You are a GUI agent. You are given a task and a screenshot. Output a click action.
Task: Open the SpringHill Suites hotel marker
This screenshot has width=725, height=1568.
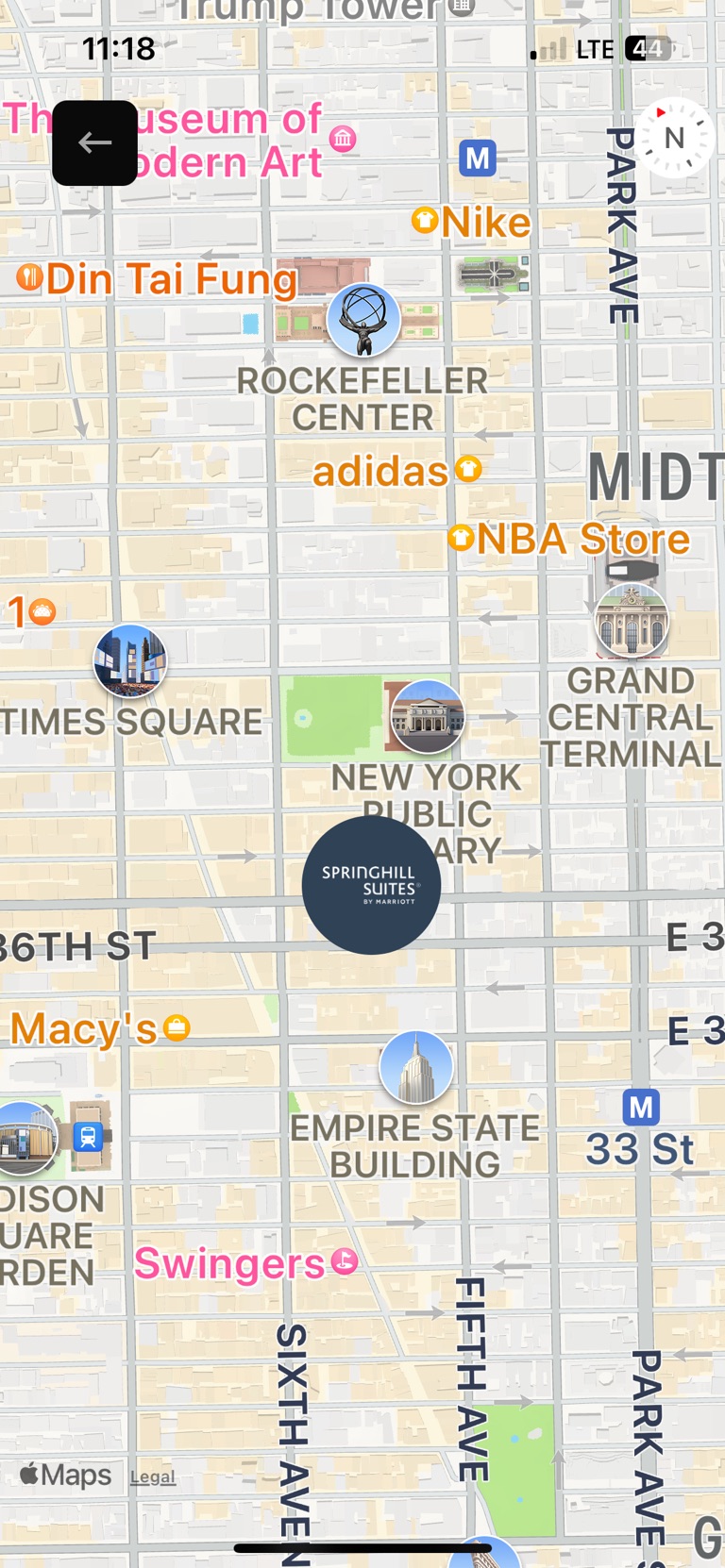[371, 885]
